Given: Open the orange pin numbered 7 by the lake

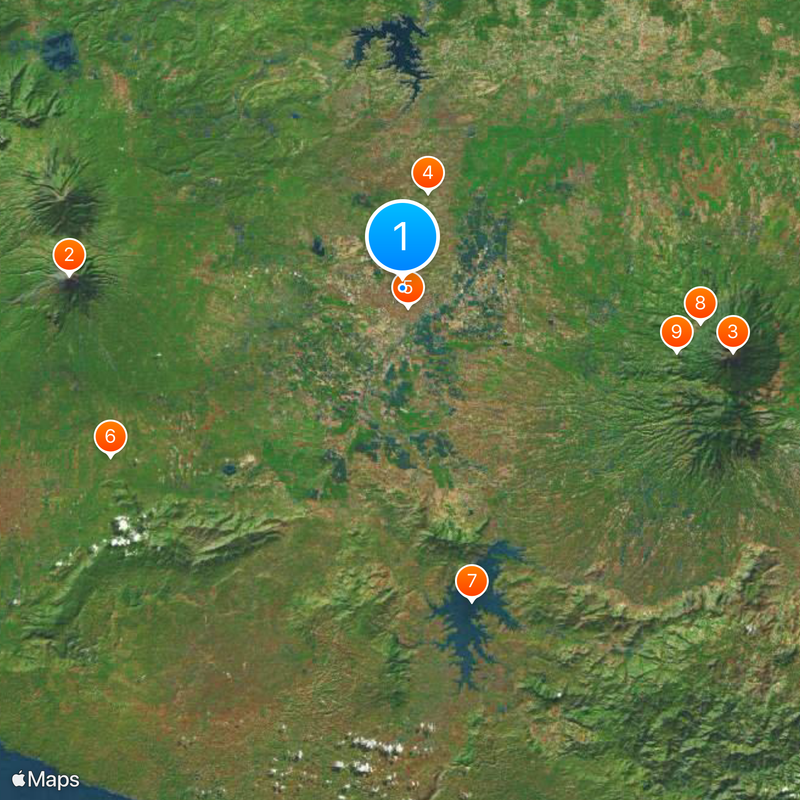Looking at the screenshot, I should [471, 581].
